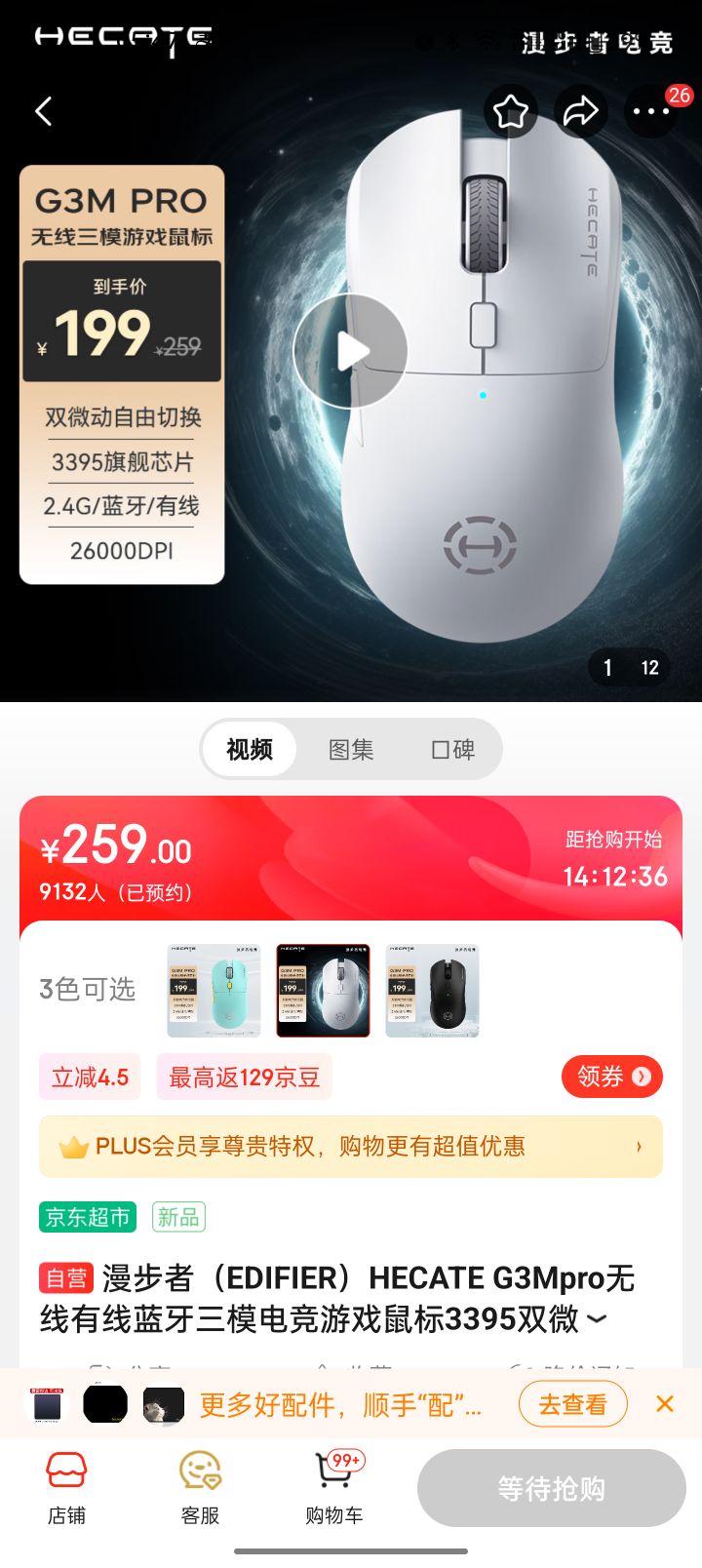Star this product to add to favorites
Screen dimensions: 702x1568
click(x=511, y=111)
